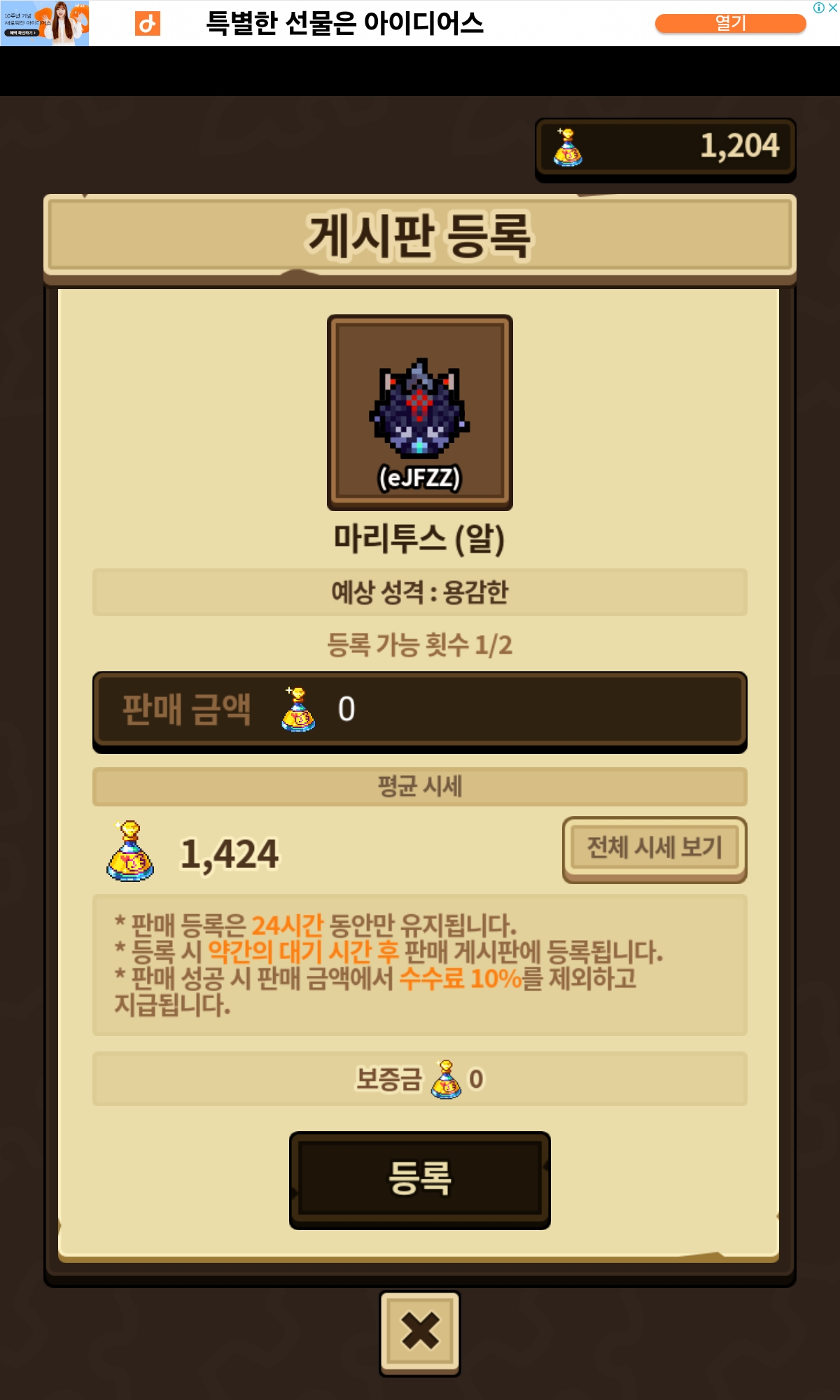Close the 게시판 등록 dialog

(420, 1333)
